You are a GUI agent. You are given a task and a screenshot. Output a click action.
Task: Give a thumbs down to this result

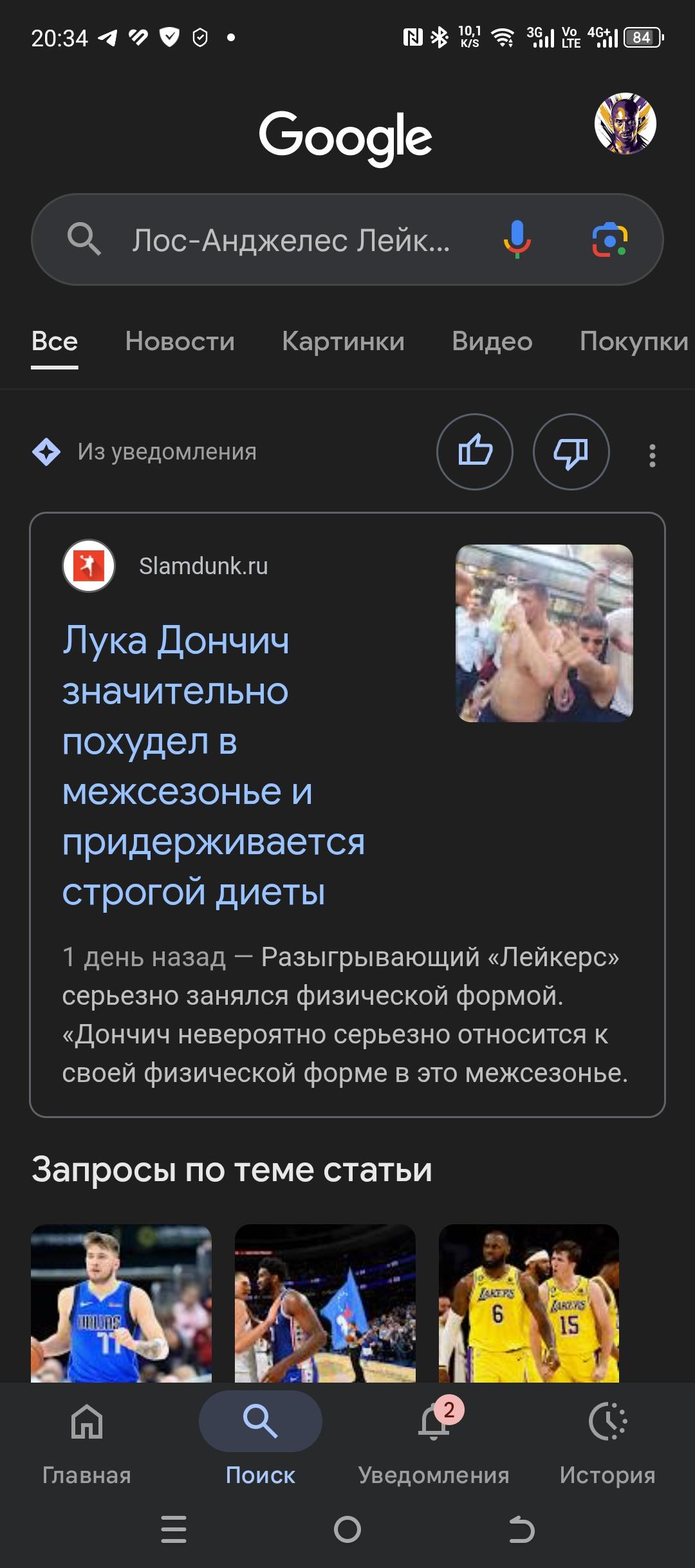(571, 452)
